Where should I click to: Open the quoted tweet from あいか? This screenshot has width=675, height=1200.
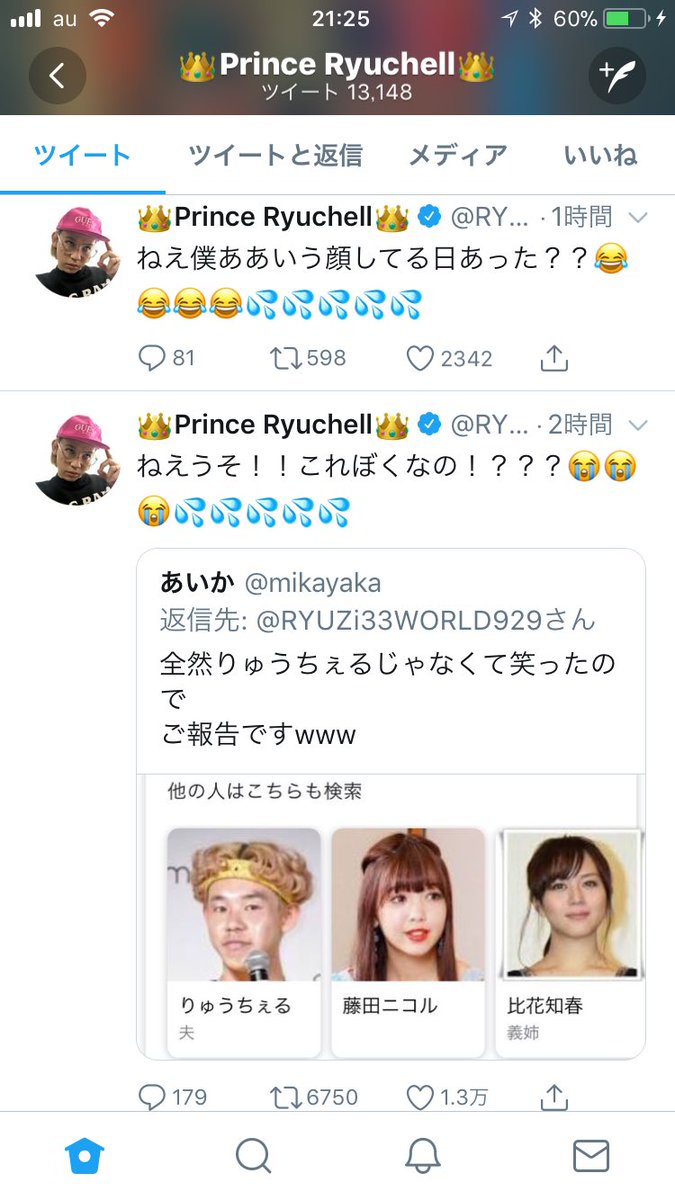click(390, 660)
